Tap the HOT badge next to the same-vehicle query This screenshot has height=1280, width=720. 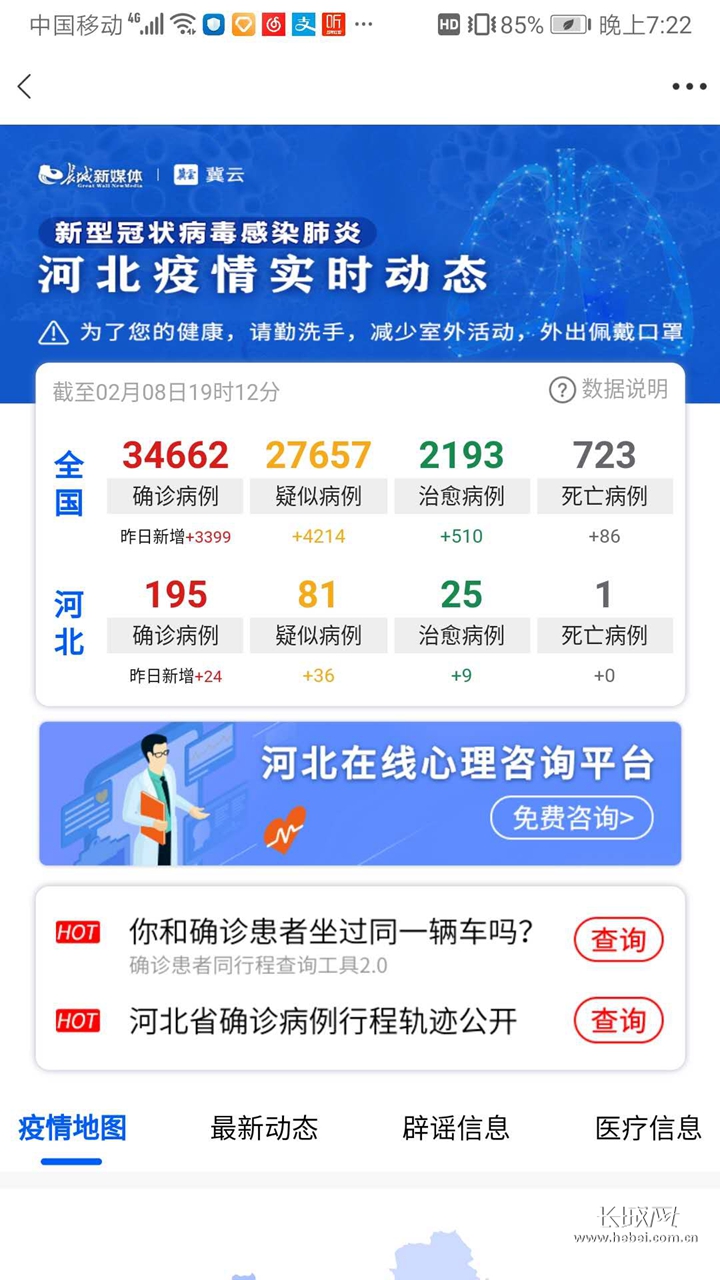(78, 932)
